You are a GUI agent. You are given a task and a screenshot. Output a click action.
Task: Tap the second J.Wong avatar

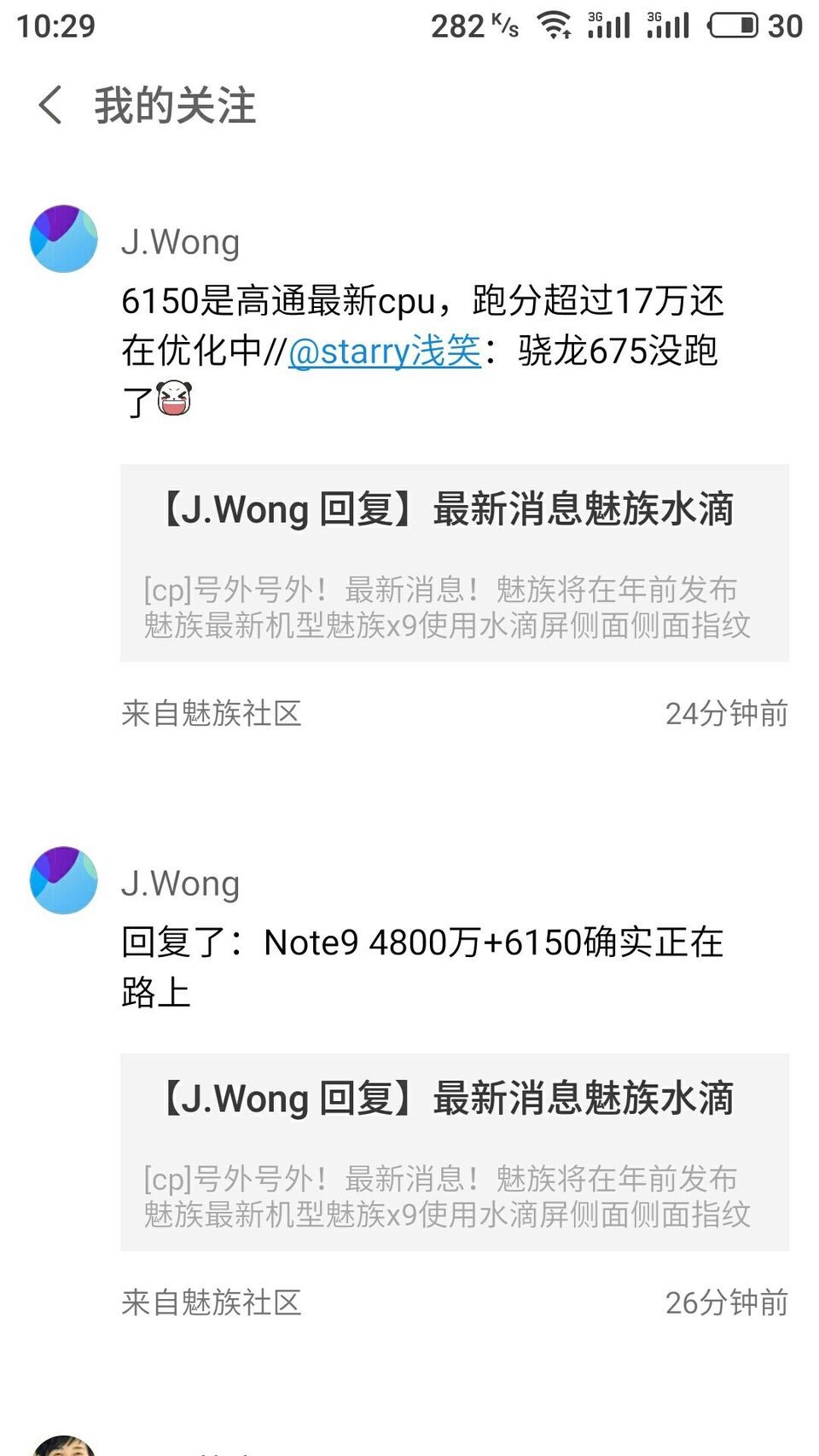tap(62, 881)
